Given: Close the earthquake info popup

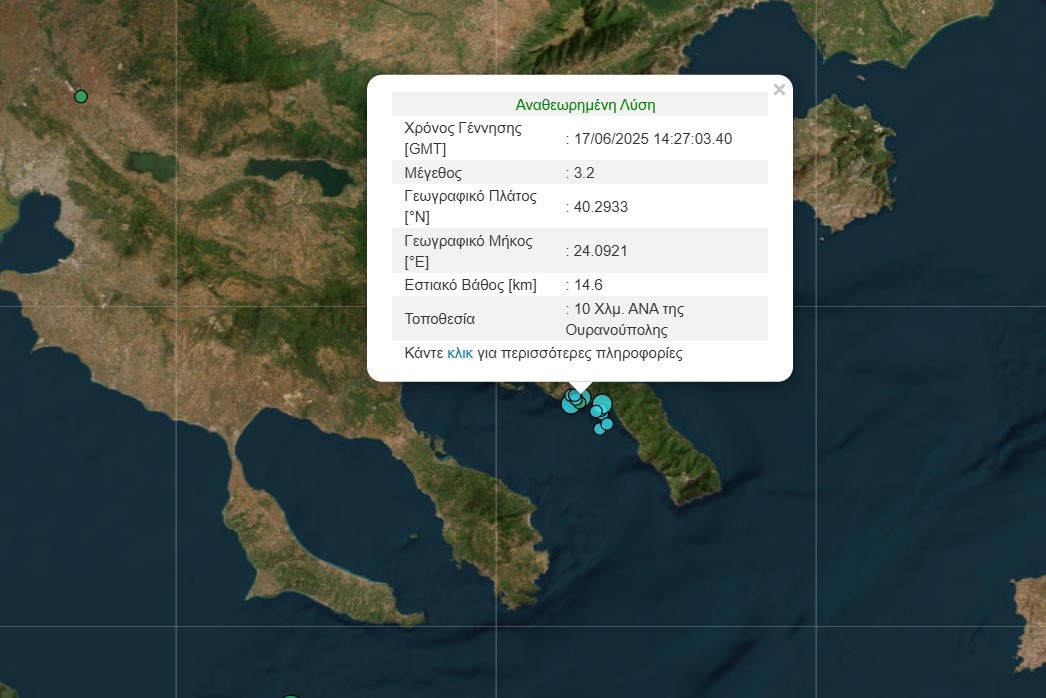Looking at the screenshot, I should [779, 90].
